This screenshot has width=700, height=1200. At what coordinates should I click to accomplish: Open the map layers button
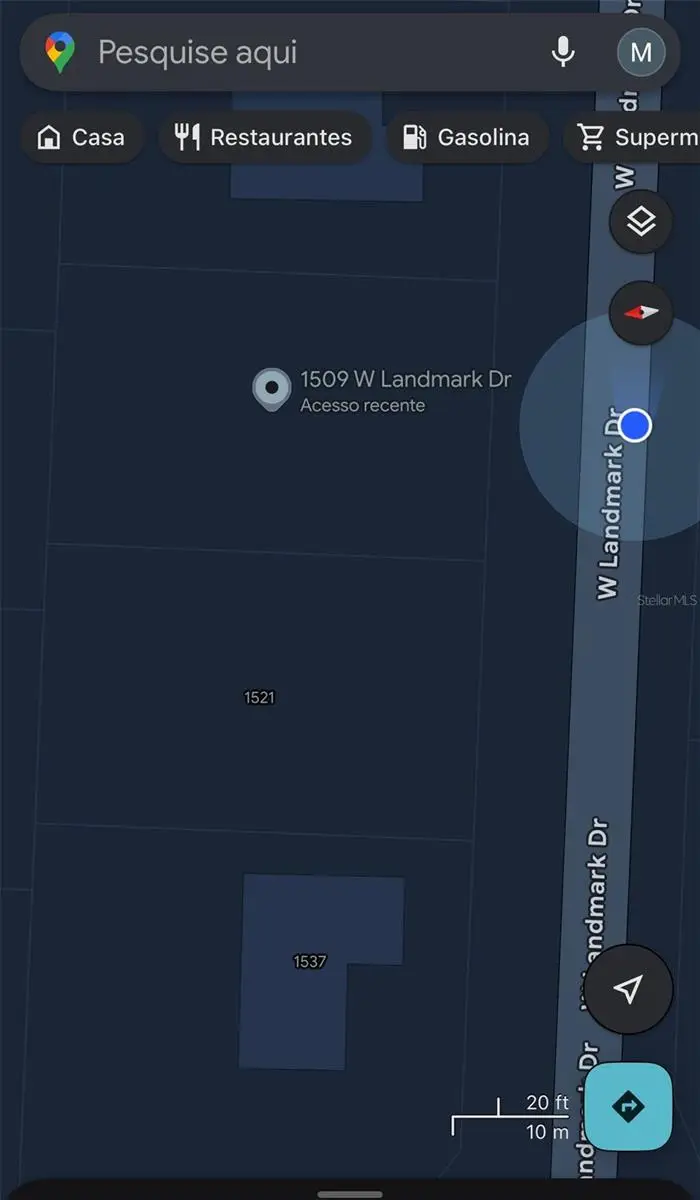pos(641,222)
